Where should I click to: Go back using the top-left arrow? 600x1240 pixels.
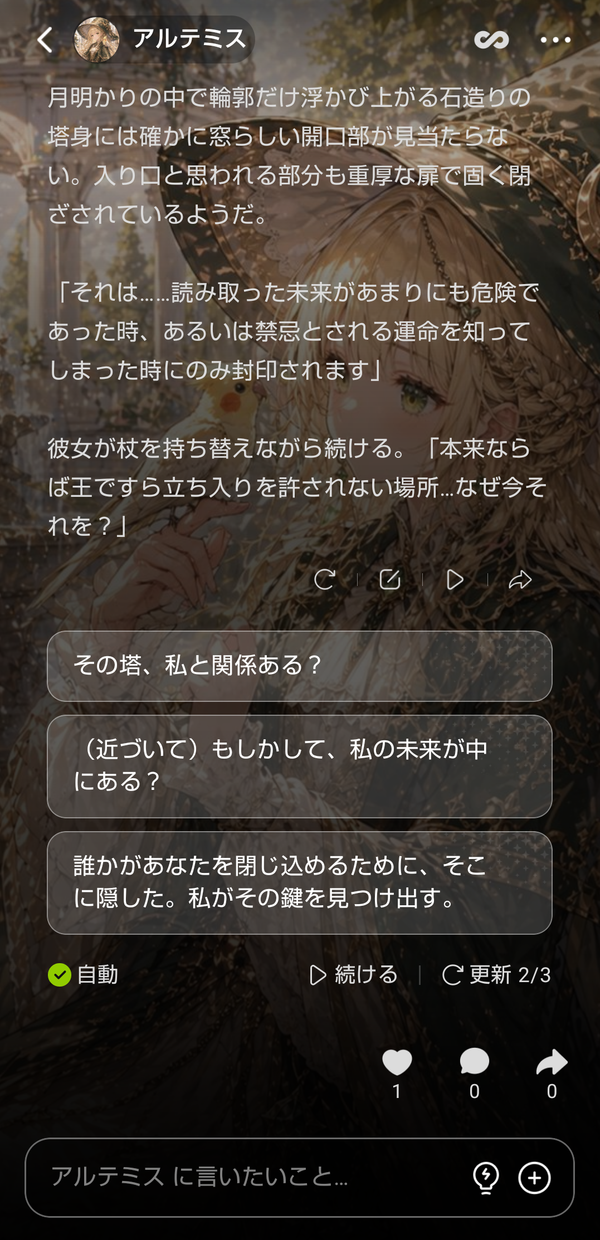44,40
